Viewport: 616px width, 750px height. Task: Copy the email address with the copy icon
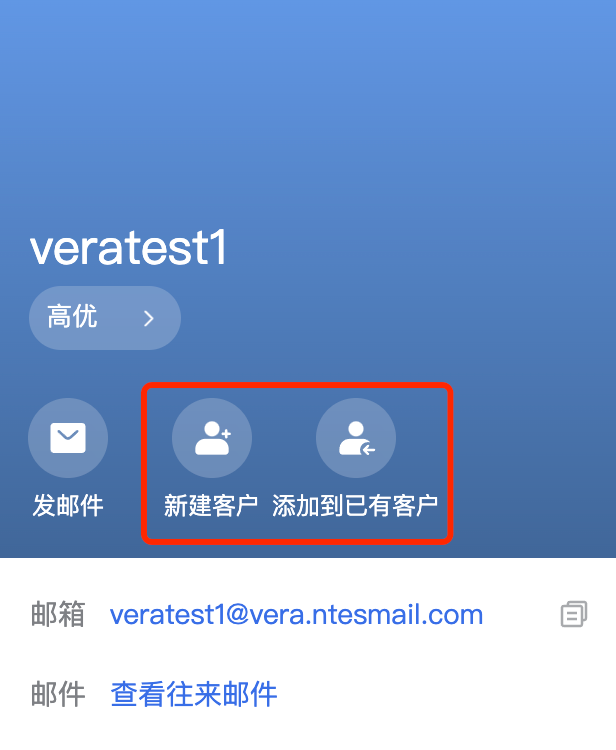(x=573, y=614)
